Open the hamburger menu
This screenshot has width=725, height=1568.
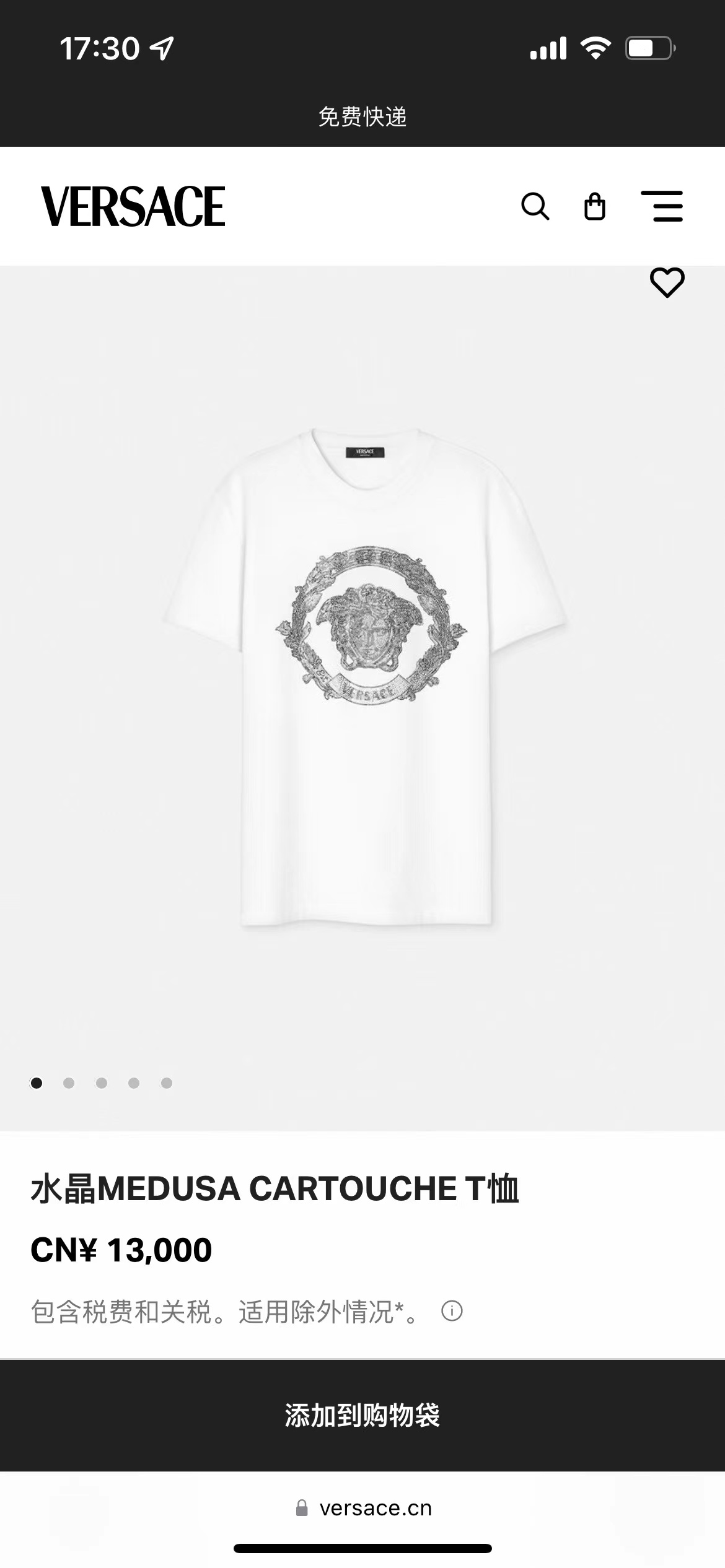662,206
